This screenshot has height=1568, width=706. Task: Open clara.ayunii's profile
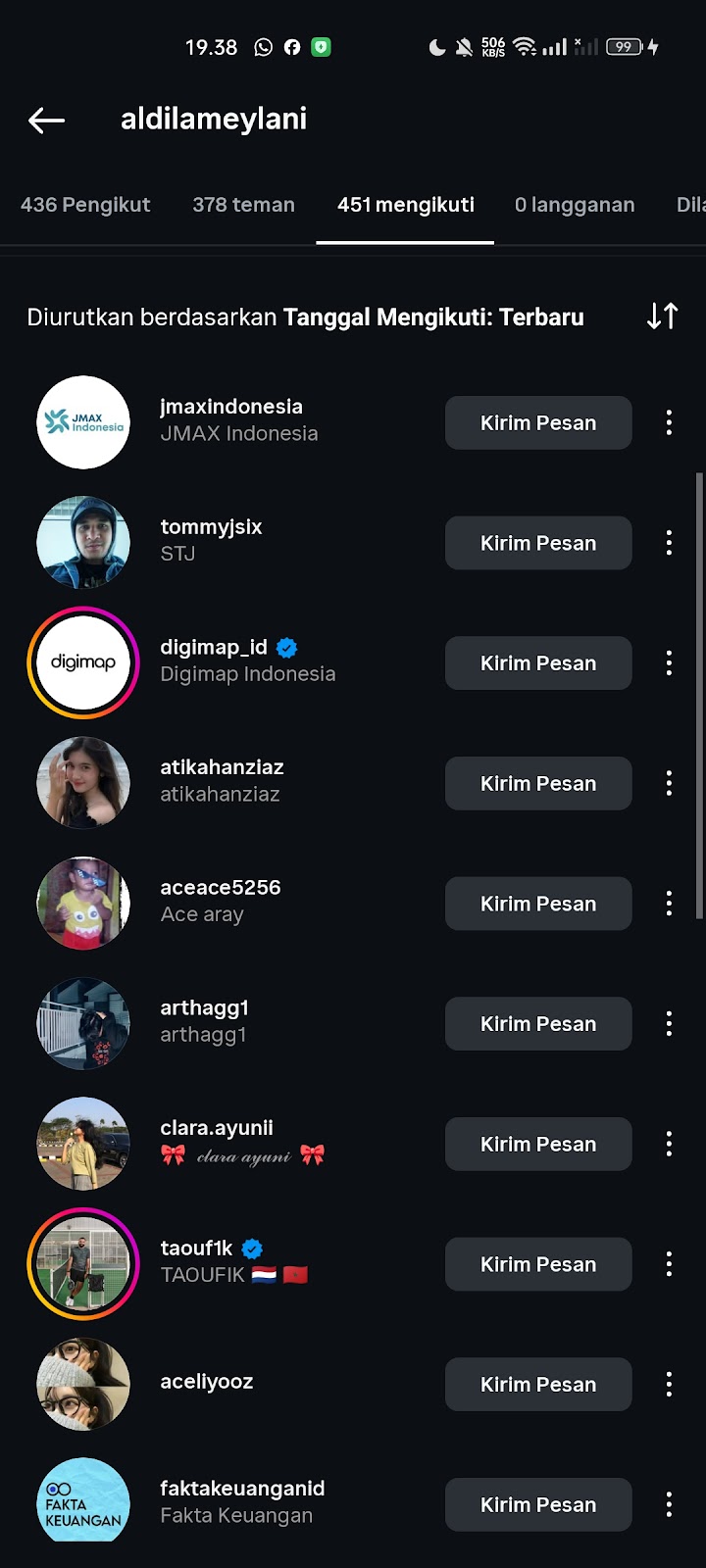tap(217, 1129)
